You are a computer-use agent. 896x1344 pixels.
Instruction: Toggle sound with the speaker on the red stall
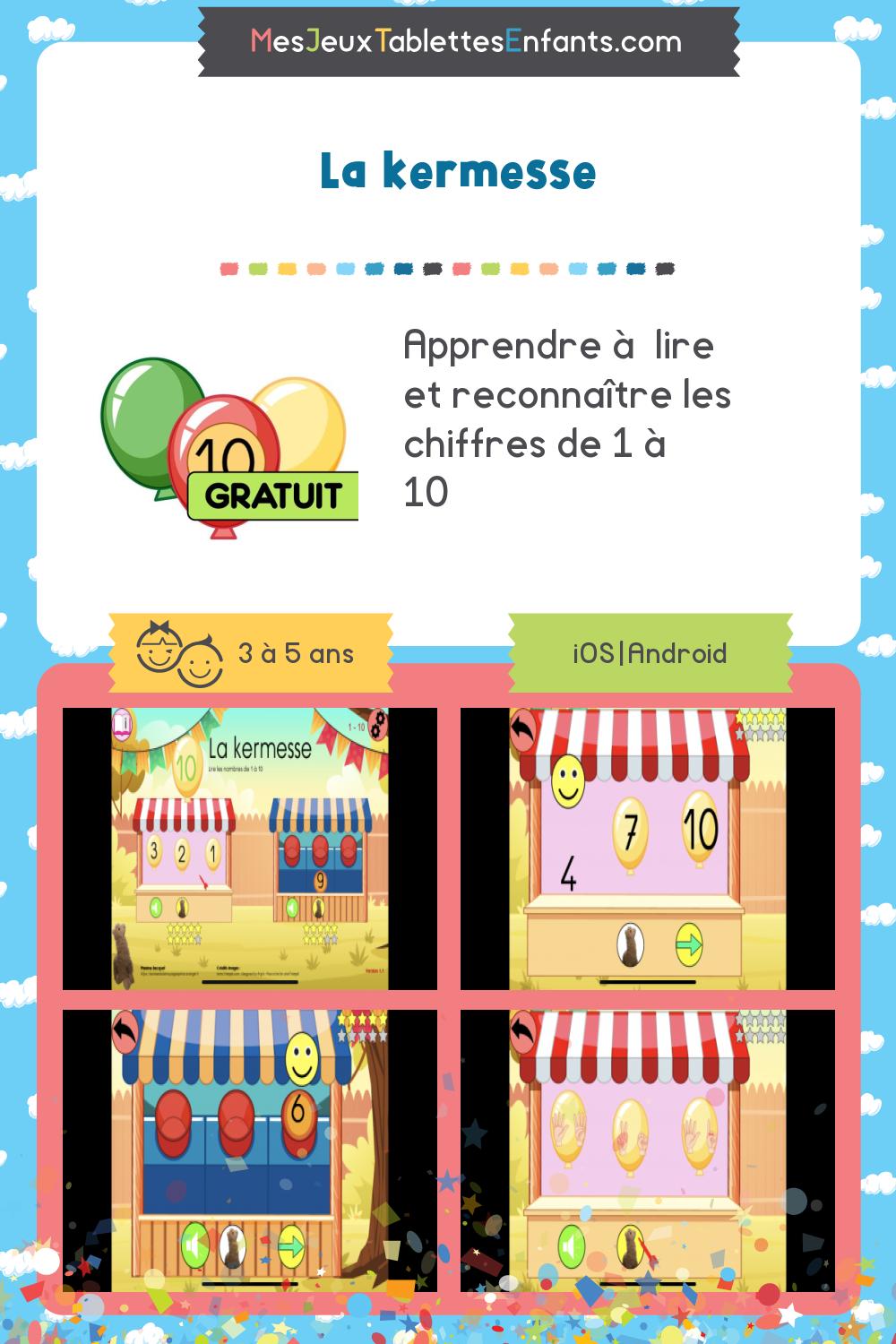(x=155, y=908)
